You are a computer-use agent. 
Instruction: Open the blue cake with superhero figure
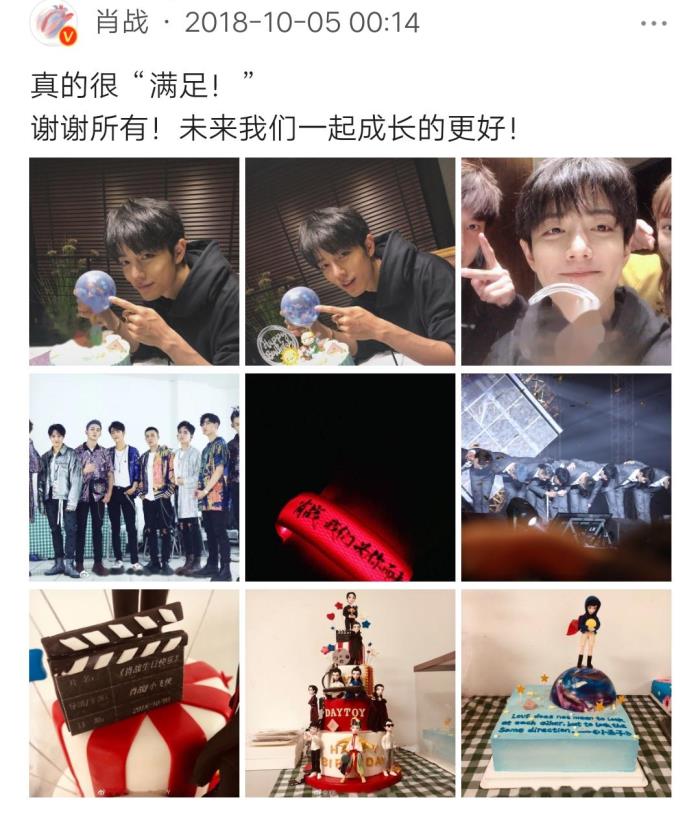(x=566, y=693)
